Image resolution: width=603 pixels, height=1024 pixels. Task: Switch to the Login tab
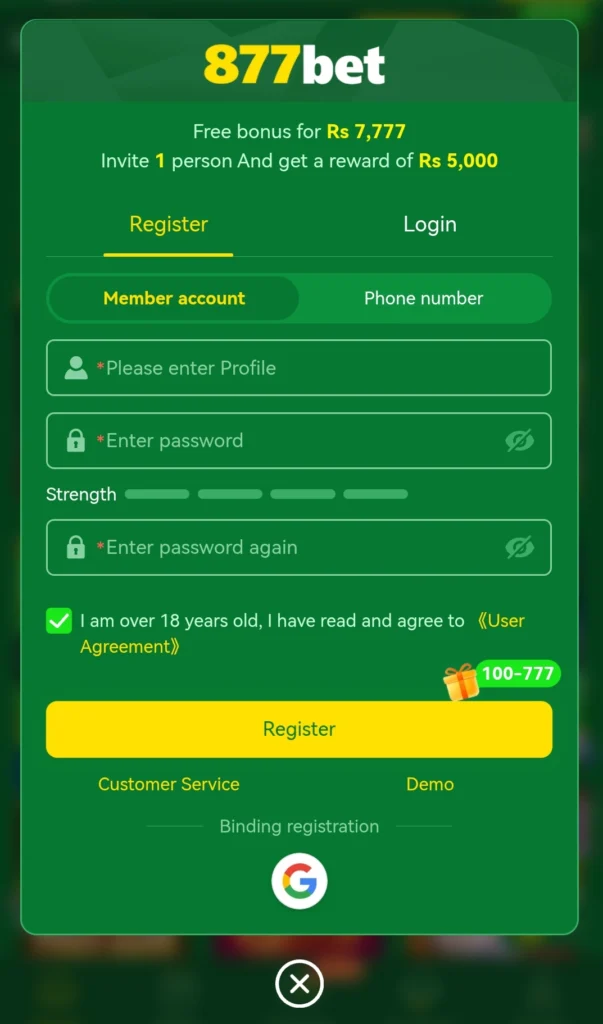tap(429, 224)
